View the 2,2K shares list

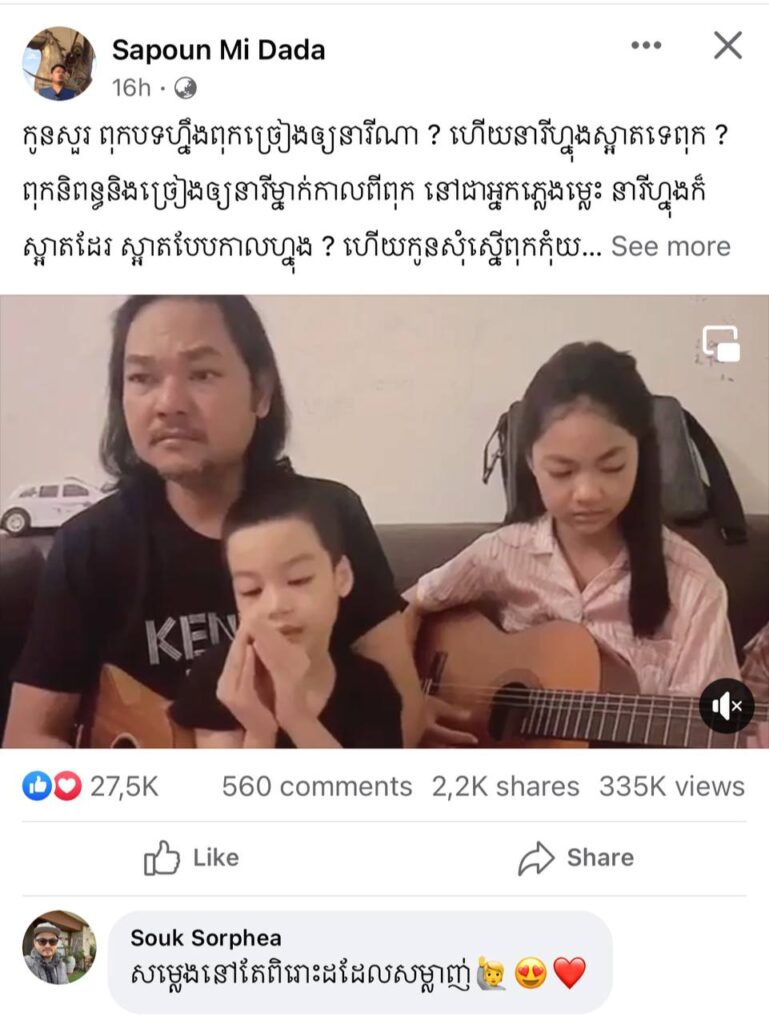505,787
